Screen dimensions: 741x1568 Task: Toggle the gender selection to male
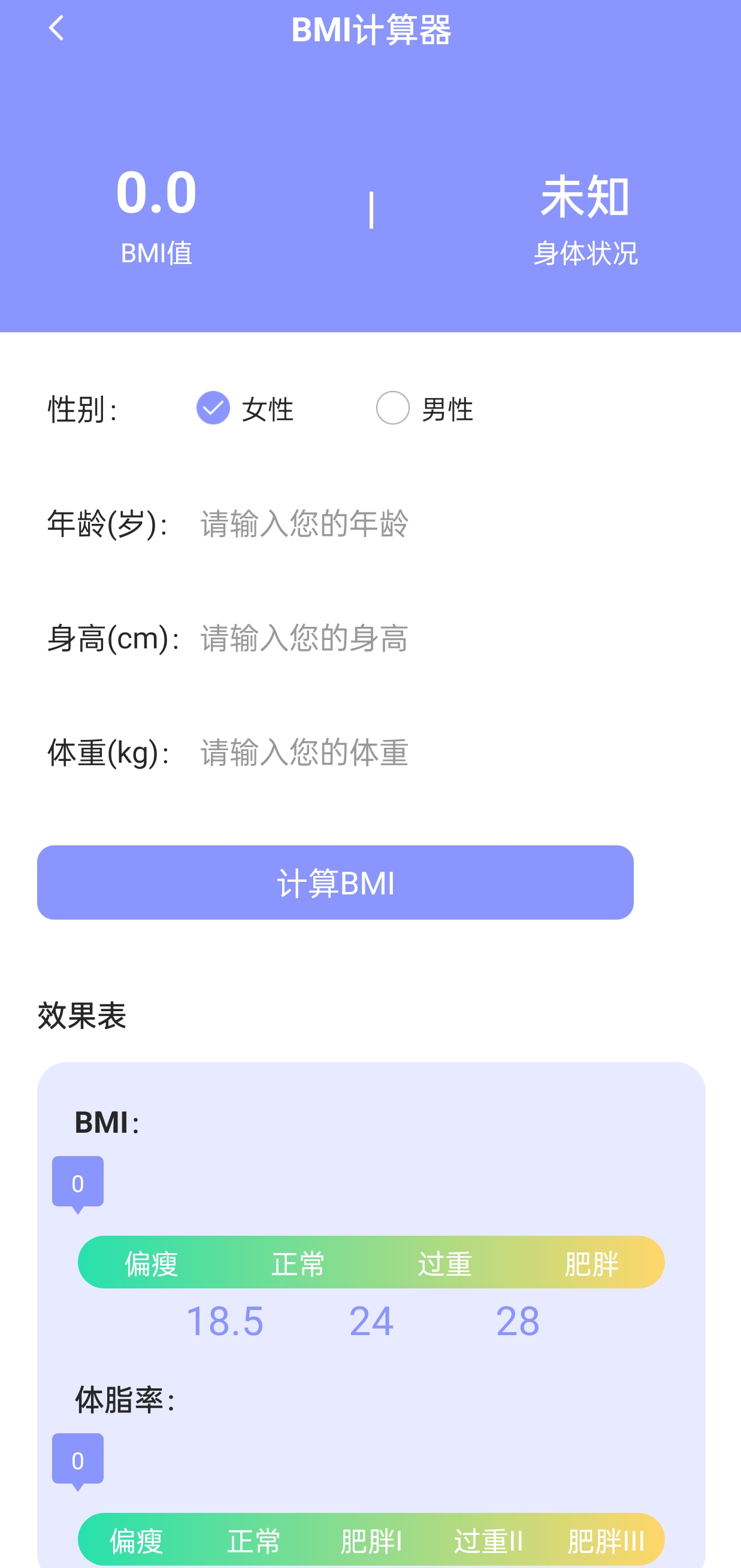pyautogui.click(x=393, y=407)
